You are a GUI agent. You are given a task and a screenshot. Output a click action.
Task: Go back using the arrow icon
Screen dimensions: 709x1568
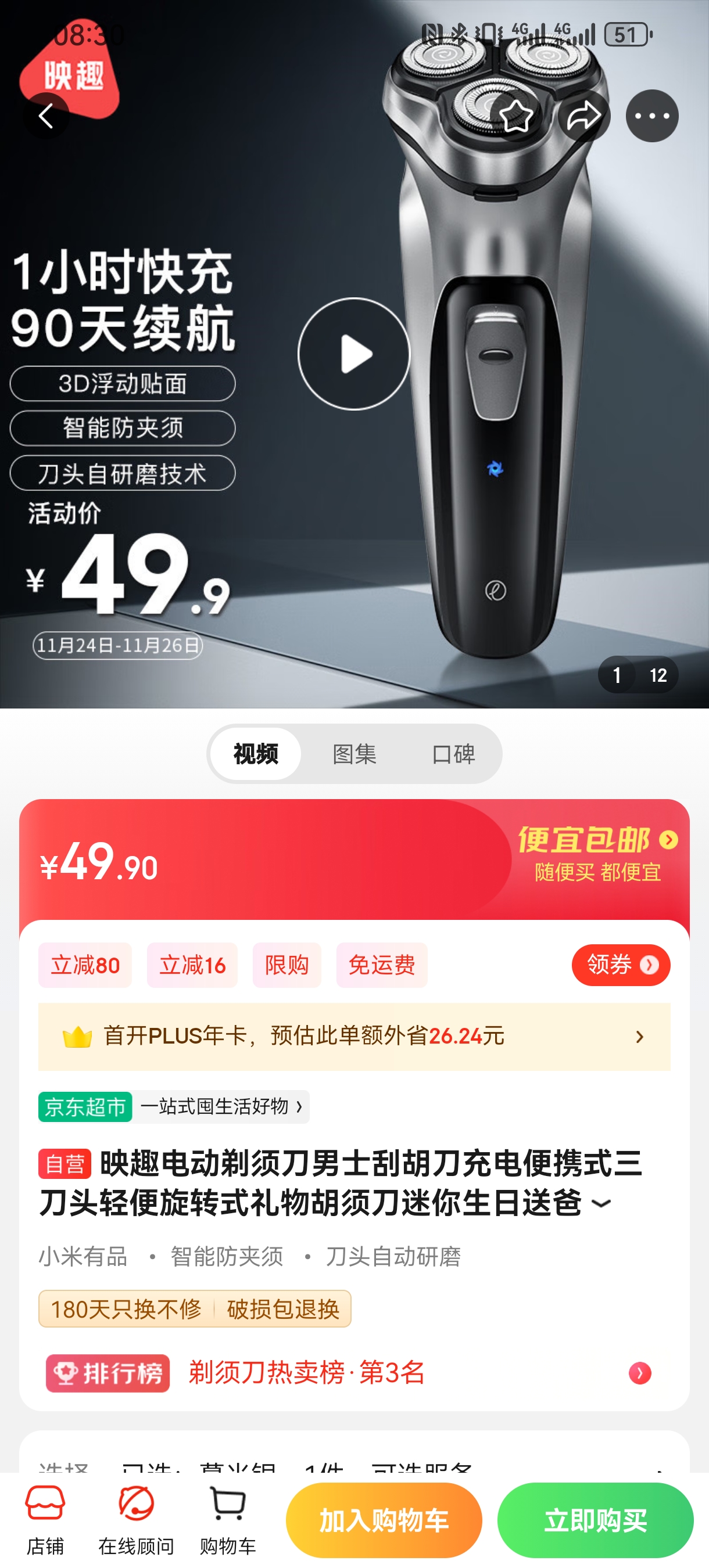46,116
